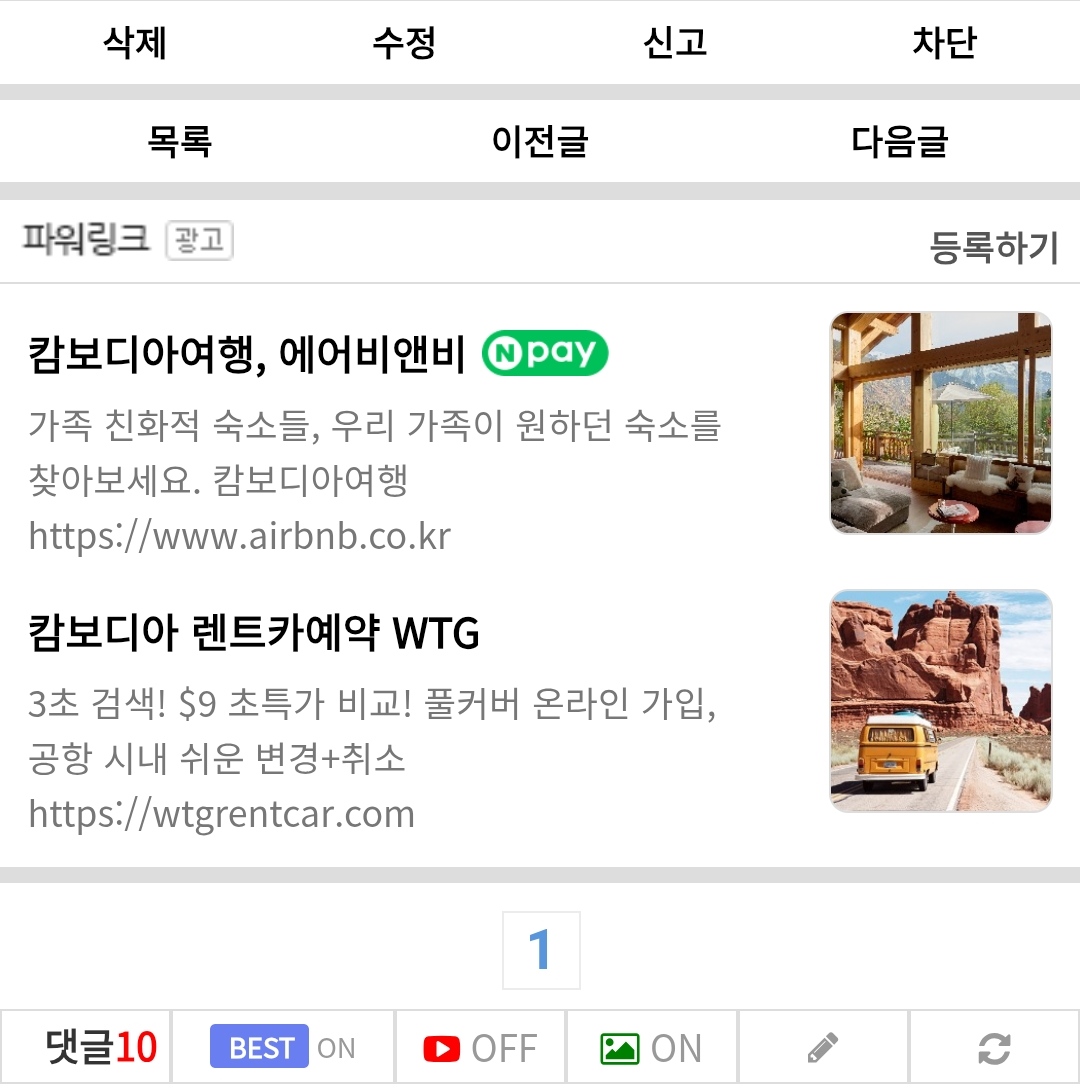Image resolution: width=1080 pixels, height=1092 pixels.
Task: Edit the post with 수정
Action: click(x=404, y=43)
